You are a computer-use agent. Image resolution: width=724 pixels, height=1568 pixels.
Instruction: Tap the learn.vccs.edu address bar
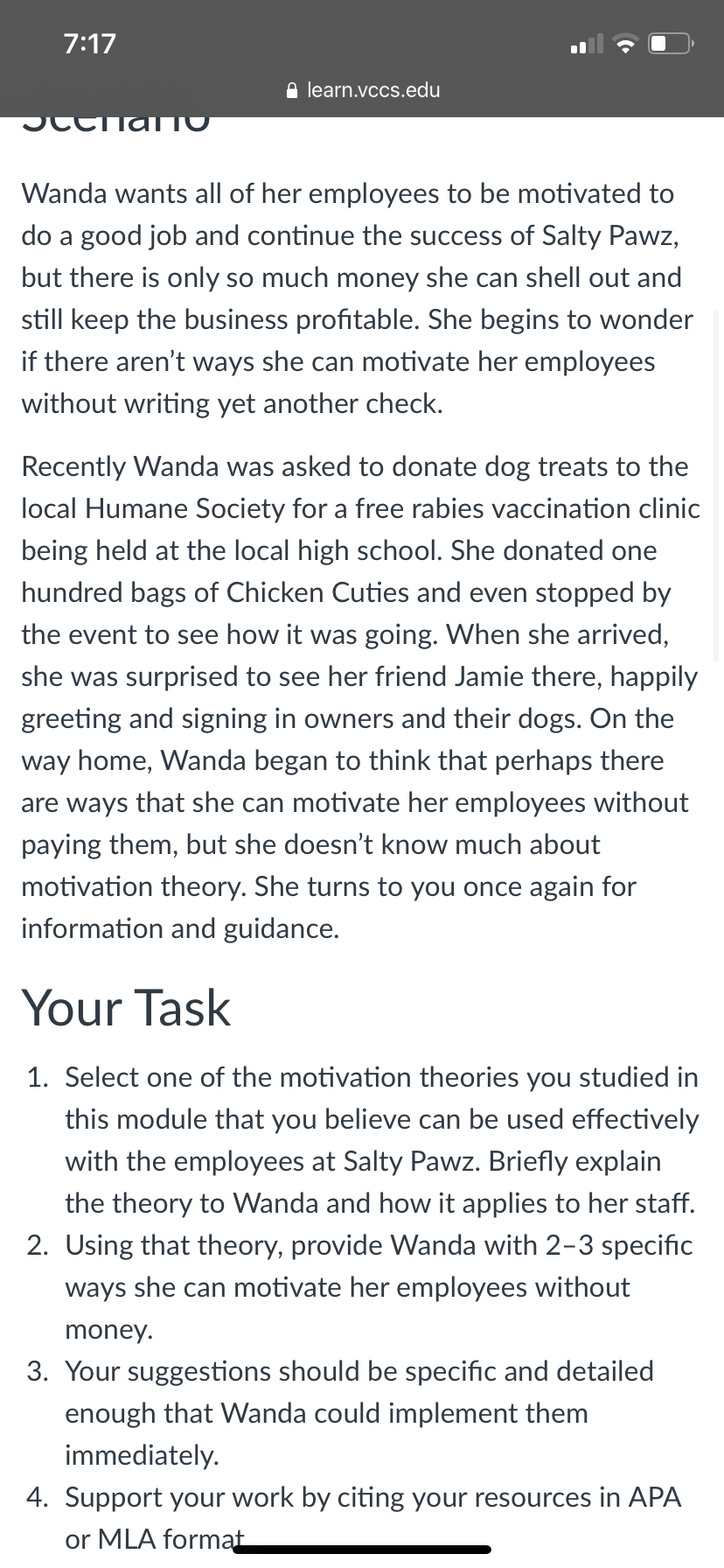click(x=363, y=90)
